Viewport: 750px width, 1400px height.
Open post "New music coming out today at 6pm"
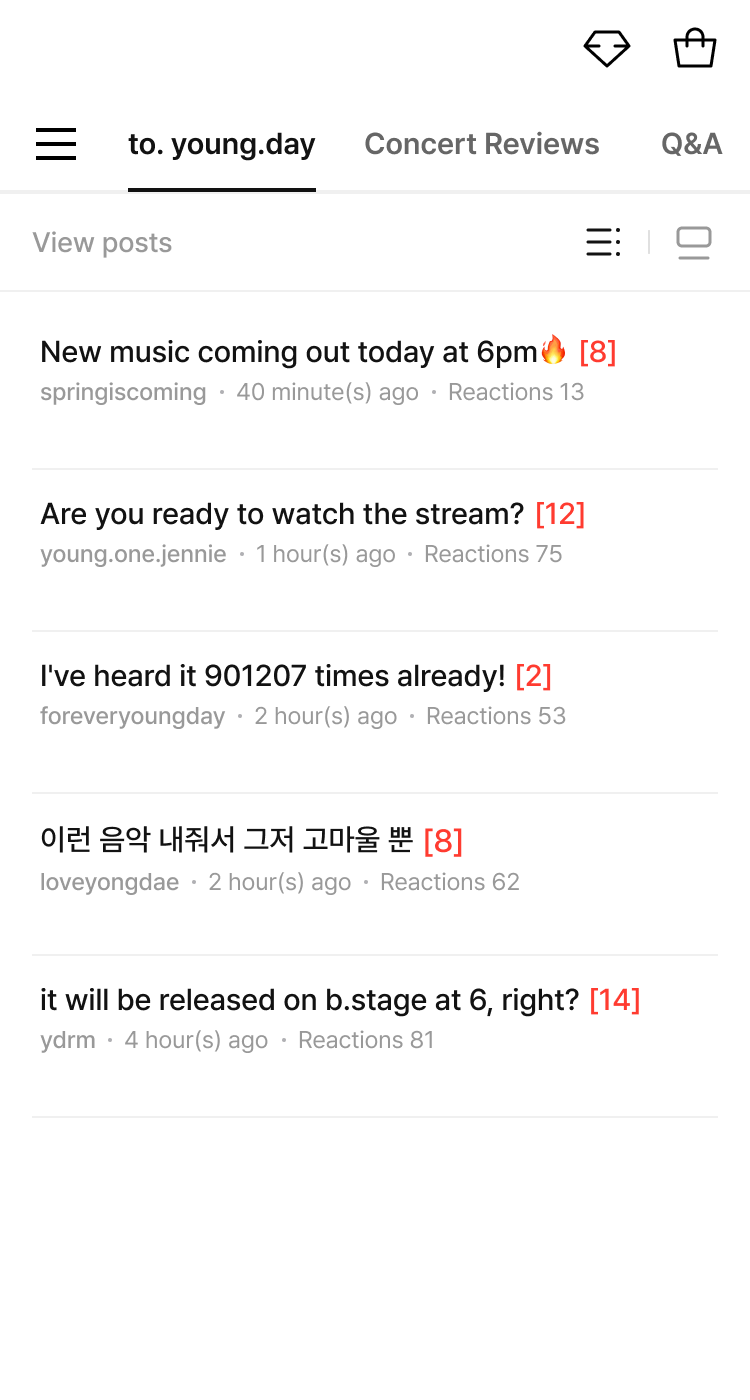[x=375, y=370]
